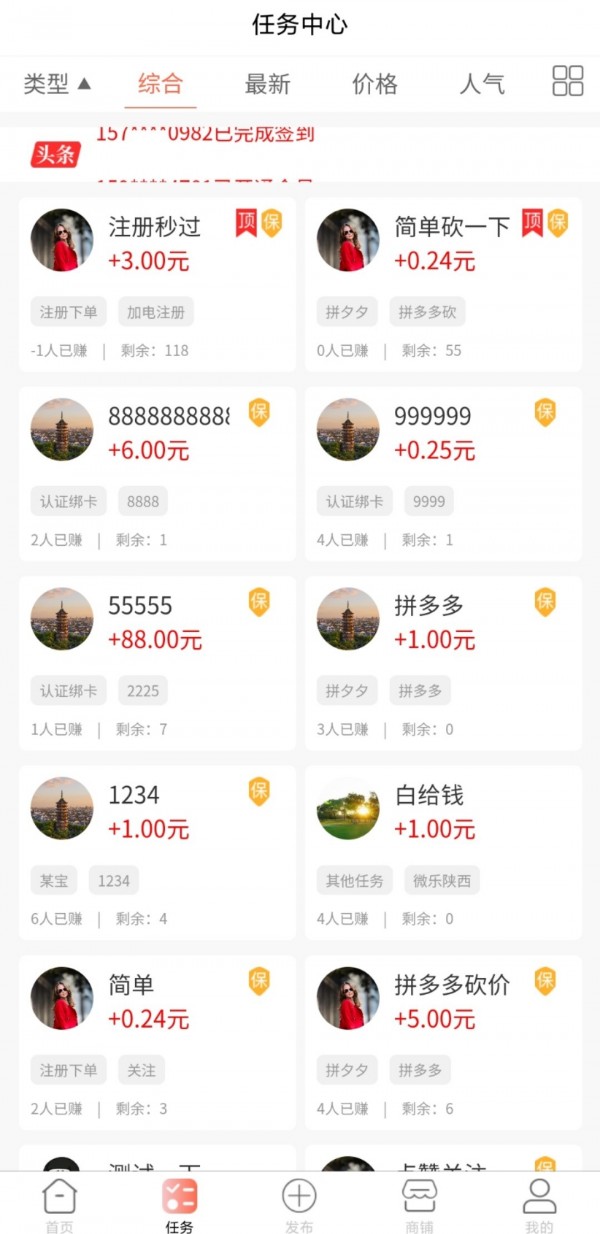The image size is (600, 1234).
Task: Open the 简单砍一下 task card
Action: coord(443,284)
